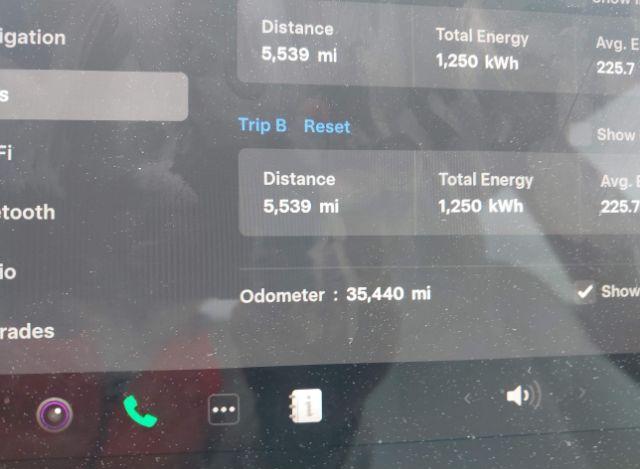
Task: Tap the volume speaker icon
Action: pos(521,396)
